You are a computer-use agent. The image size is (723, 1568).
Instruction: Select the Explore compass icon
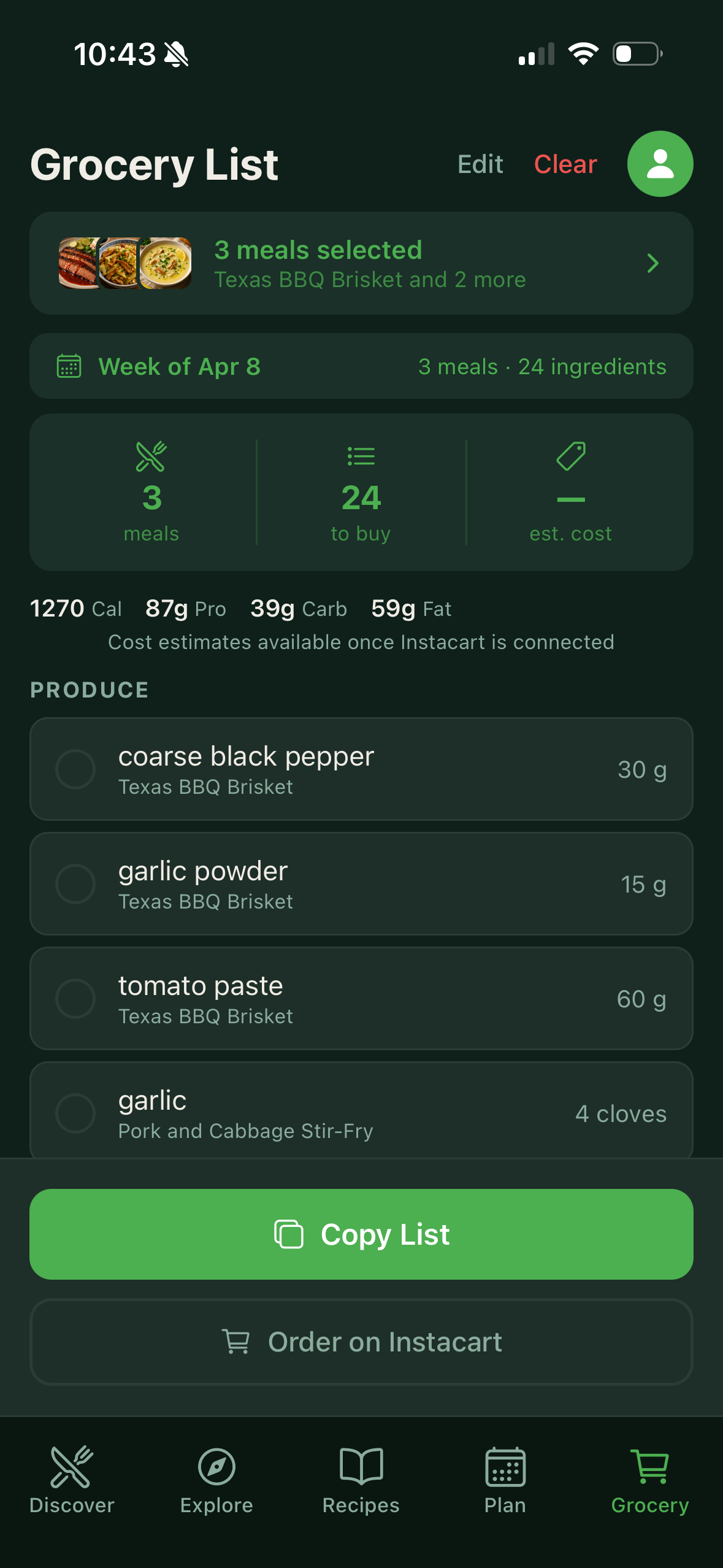point(216,1477)
